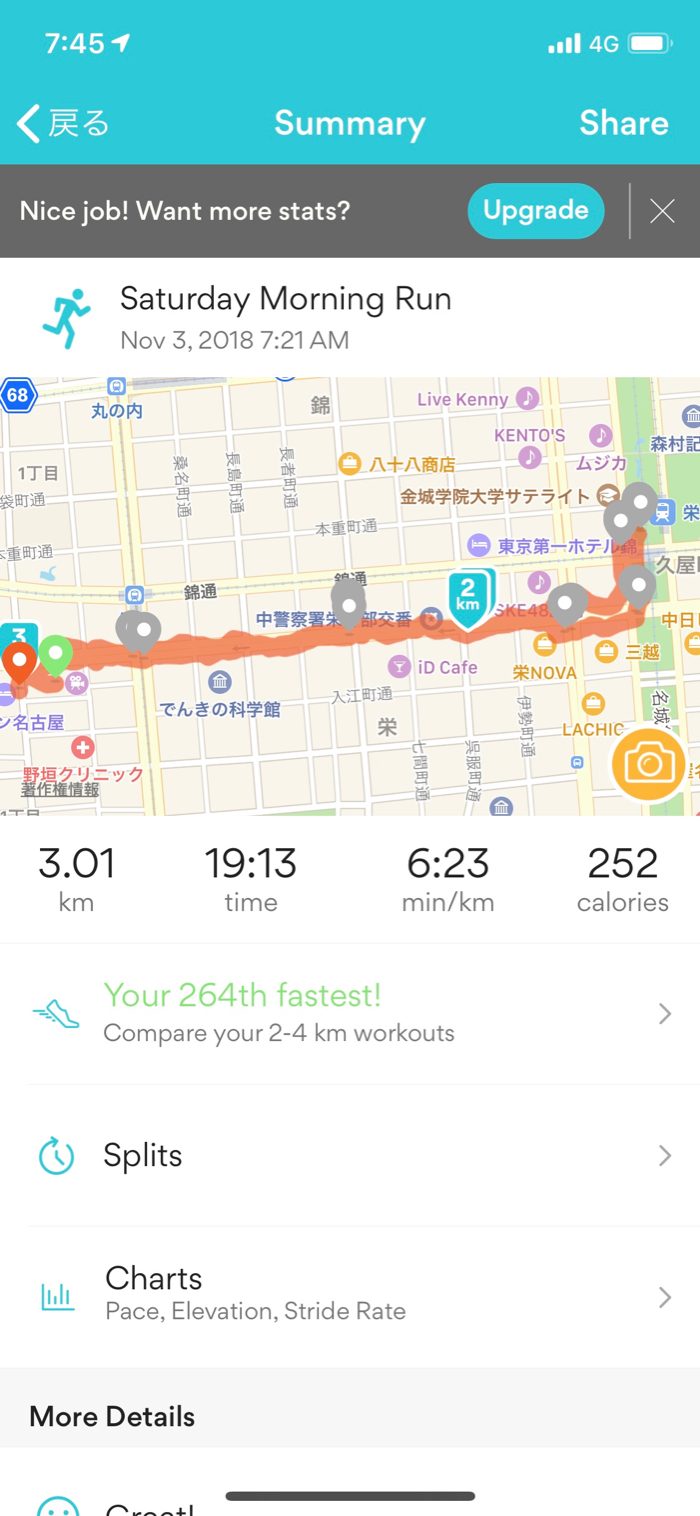View Charts for pace and elevation

pos(350,1297)
